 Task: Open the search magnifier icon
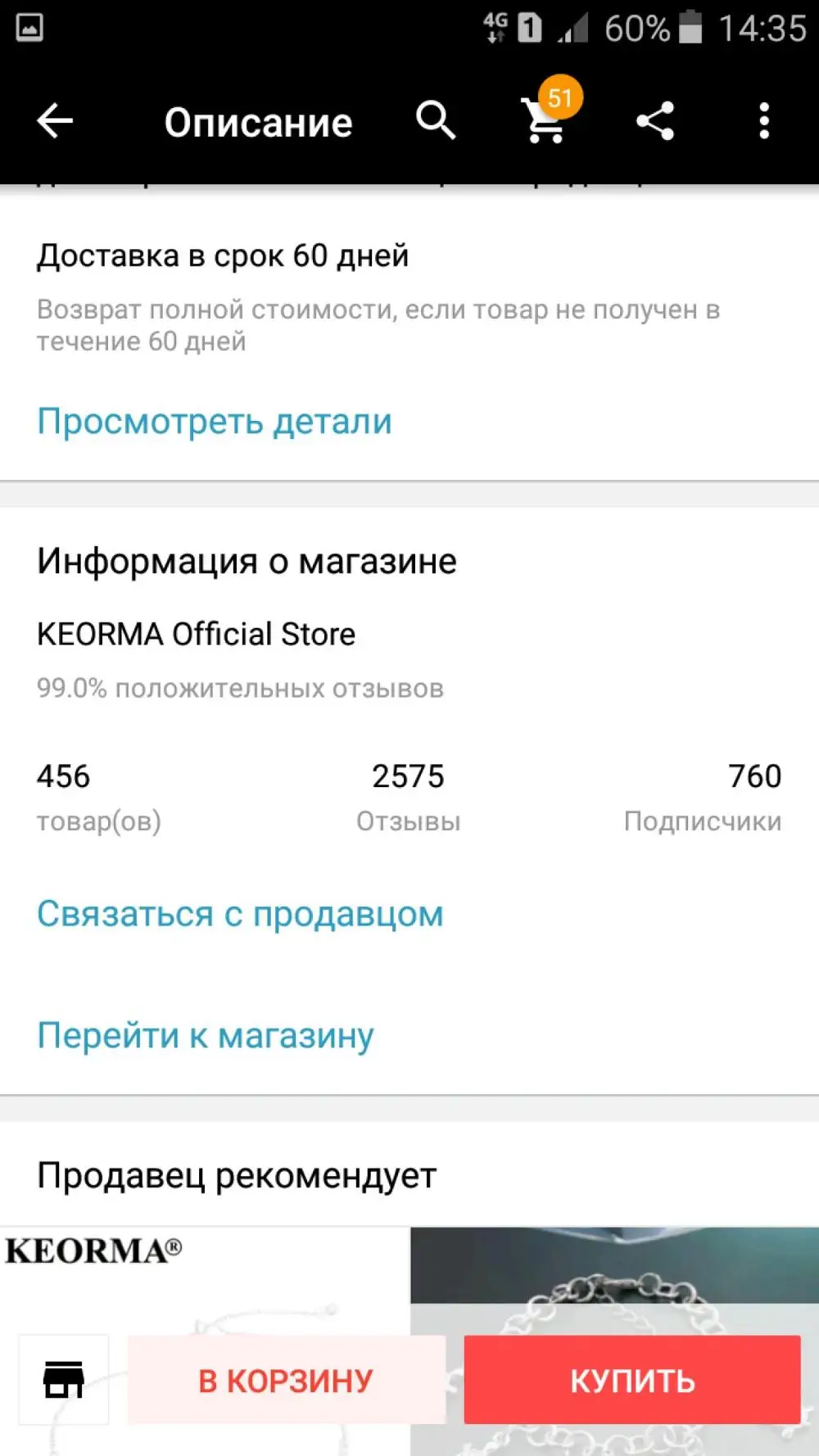tap(435, 122)
